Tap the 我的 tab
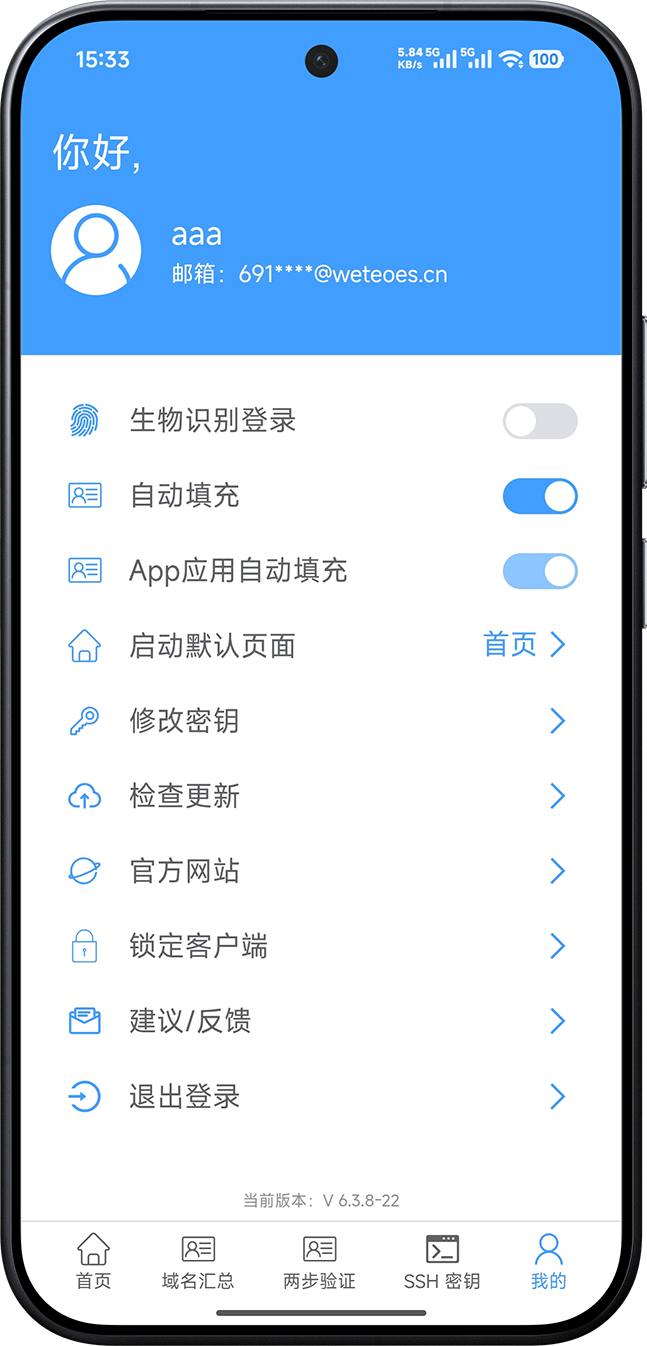The width and height of the screenshot is (647, 1346). tap(548, 1262)
